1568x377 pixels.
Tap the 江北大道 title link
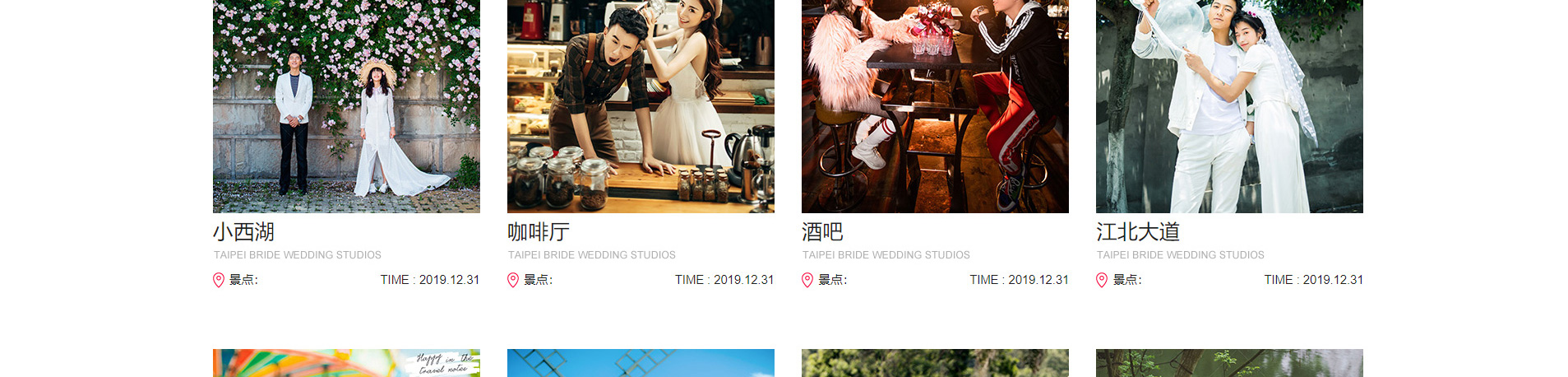pyautogui.click(x=1138, y=232)
